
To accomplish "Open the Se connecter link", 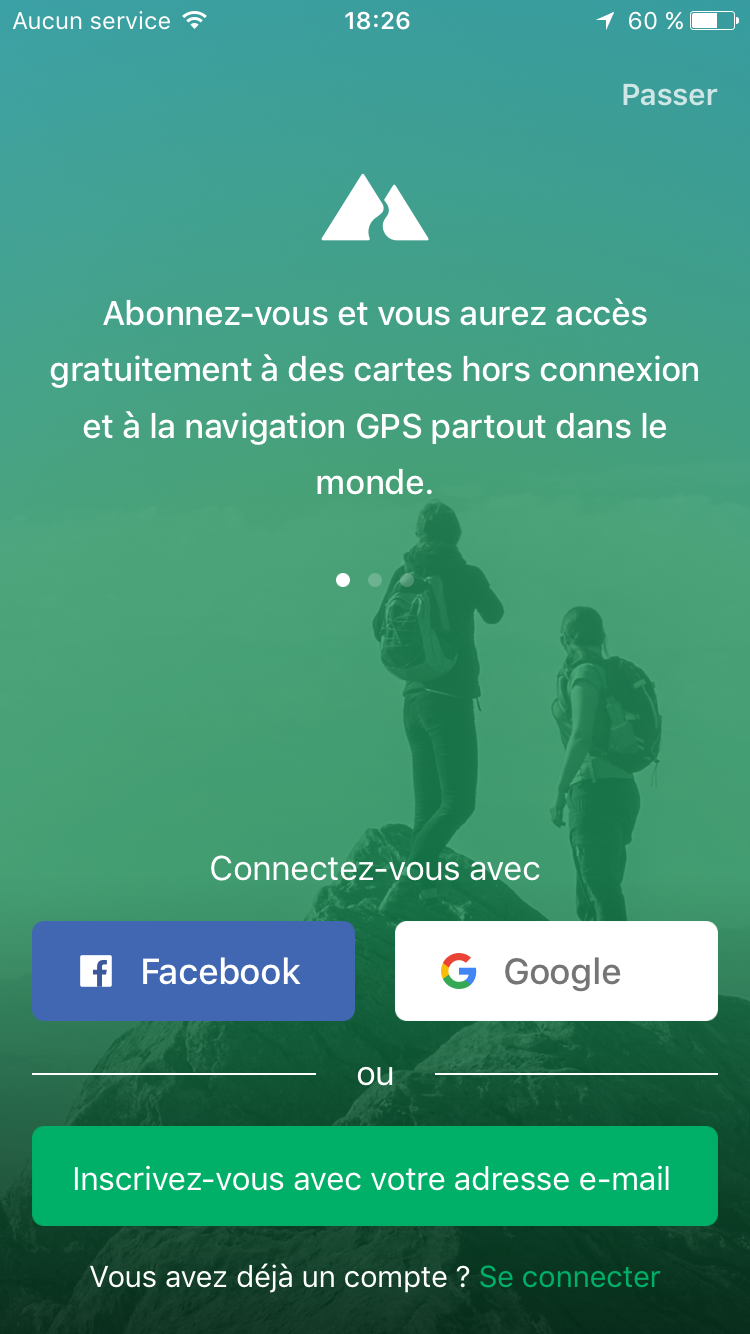I will [569, 1277].
